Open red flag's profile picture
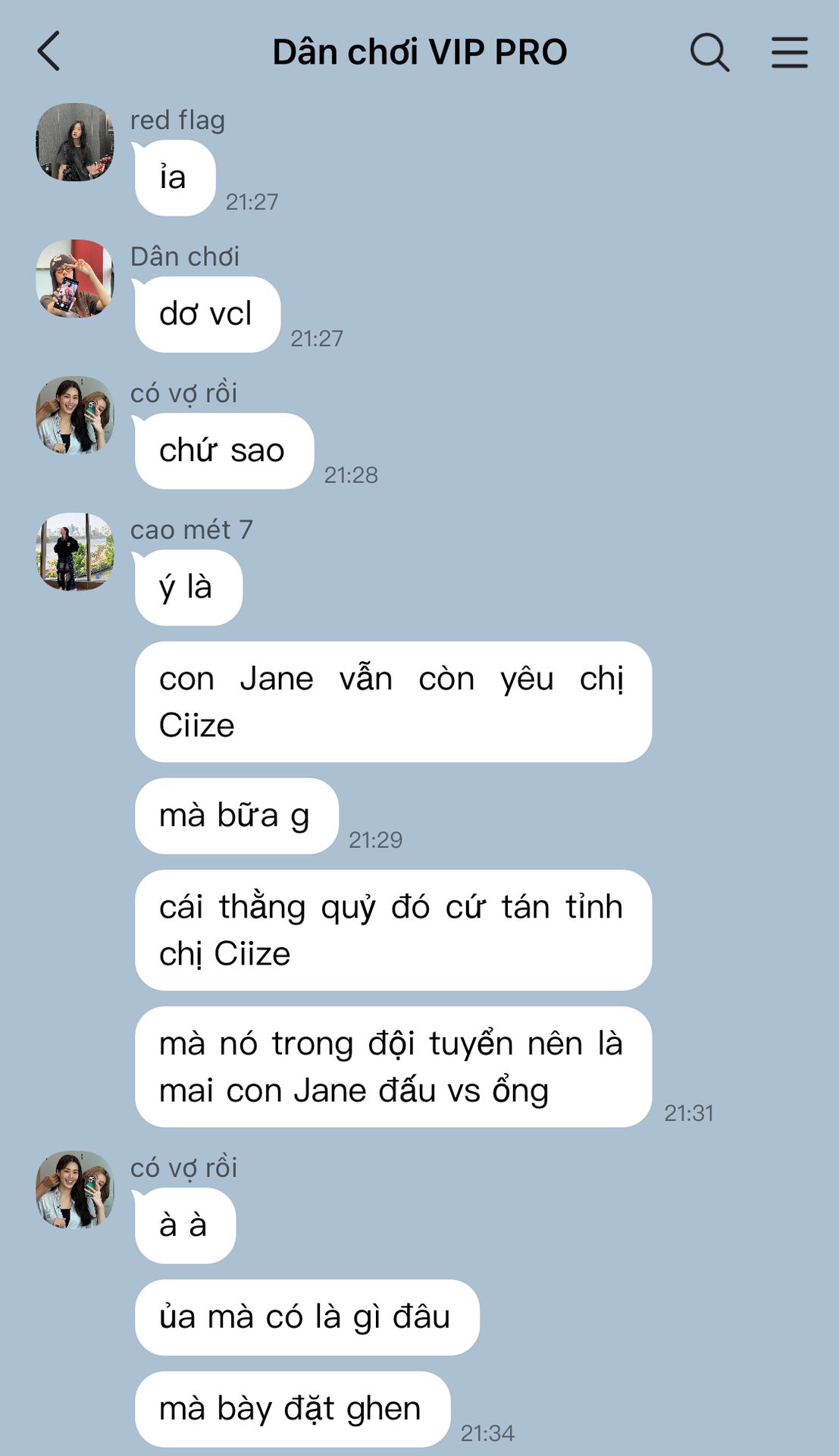 coord(75,142)
